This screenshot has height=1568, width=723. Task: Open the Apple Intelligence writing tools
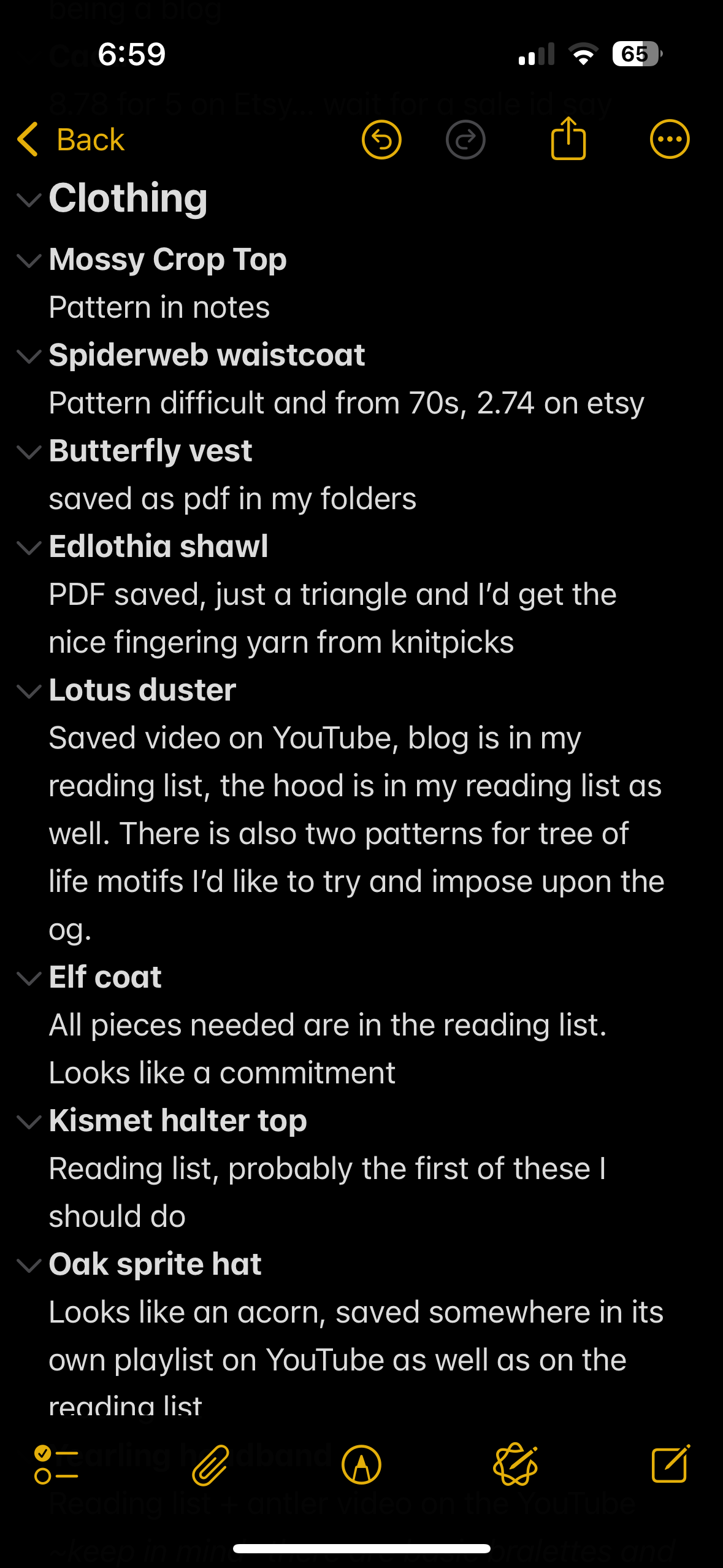click(x=516, y=1465)
